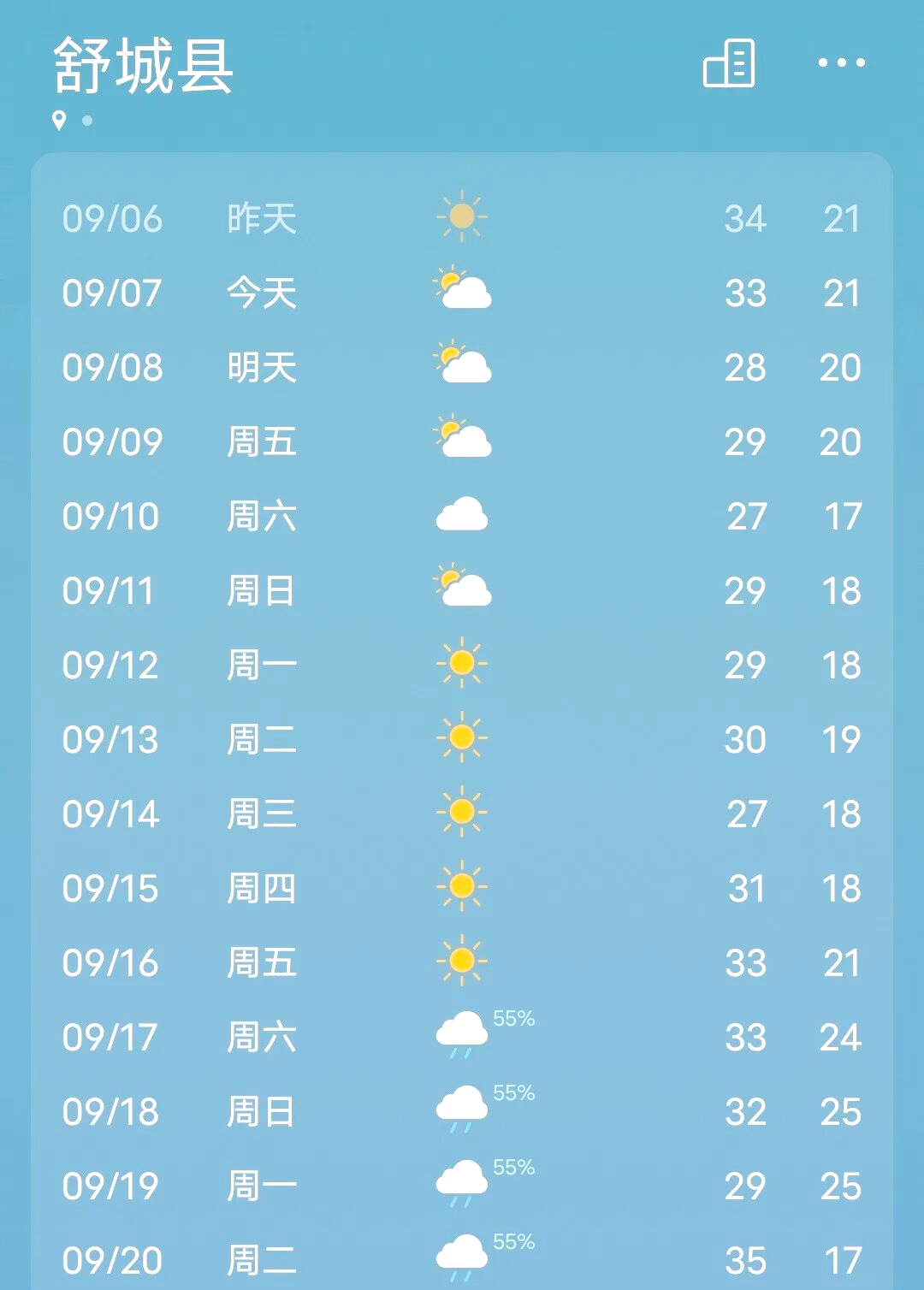Tap the high temperature 34 for 09/06
This screenshot has height=1290, width=924.
[745, 220]
